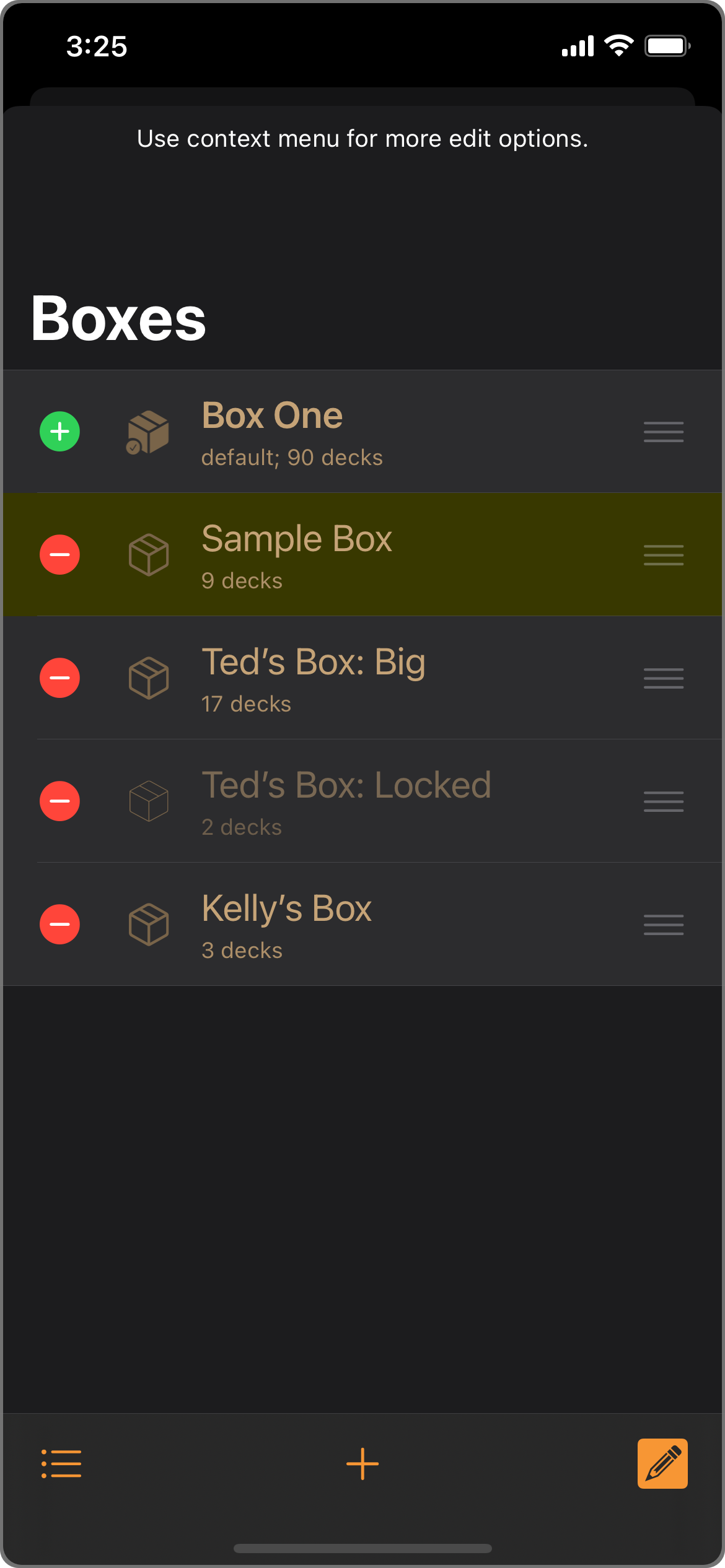Select Ted's Box: Big row
725x1568 pixels.
[372, 677]
